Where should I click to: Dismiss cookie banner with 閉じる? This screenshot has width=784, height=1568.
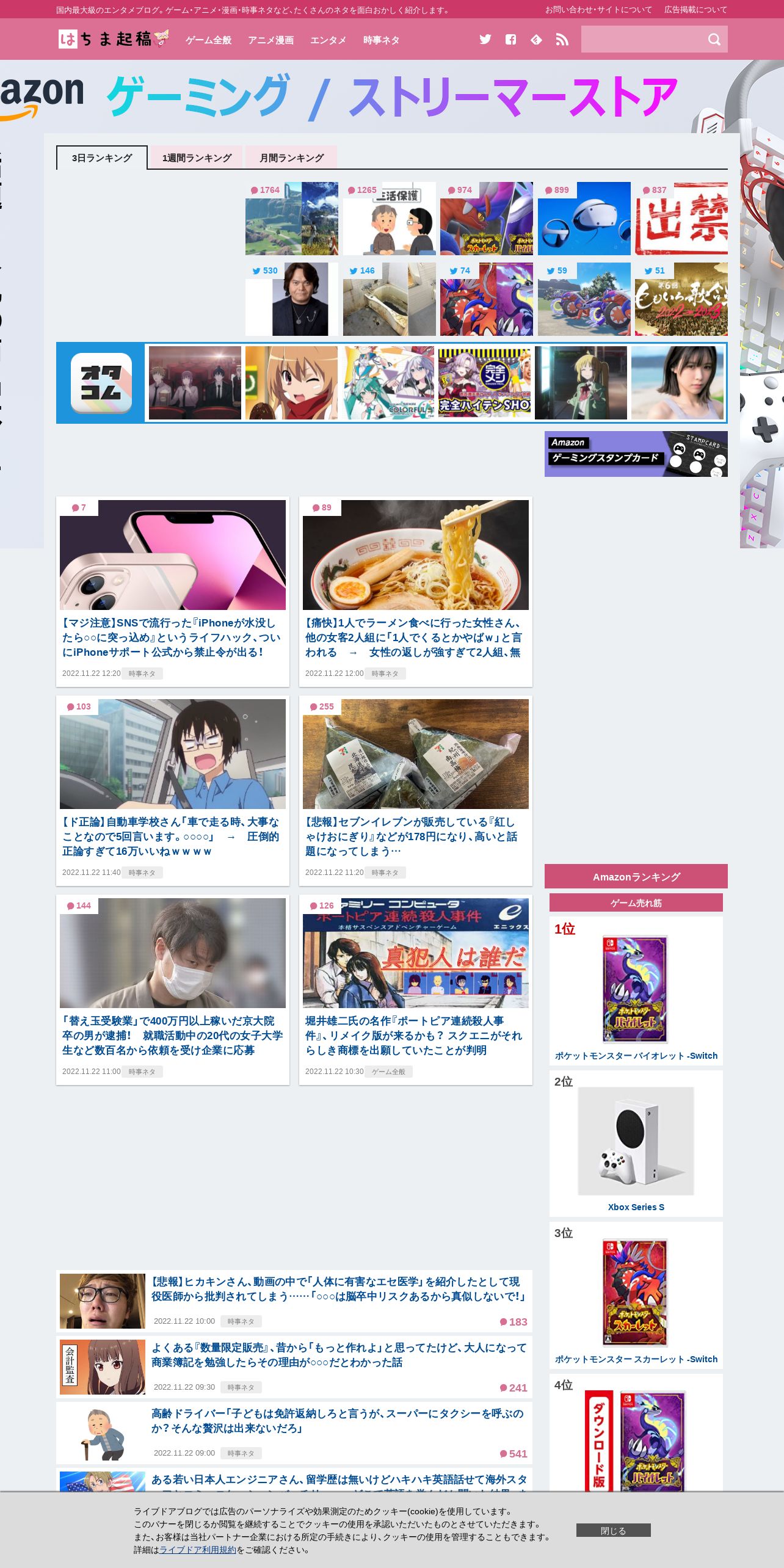tap(613, 1530)
